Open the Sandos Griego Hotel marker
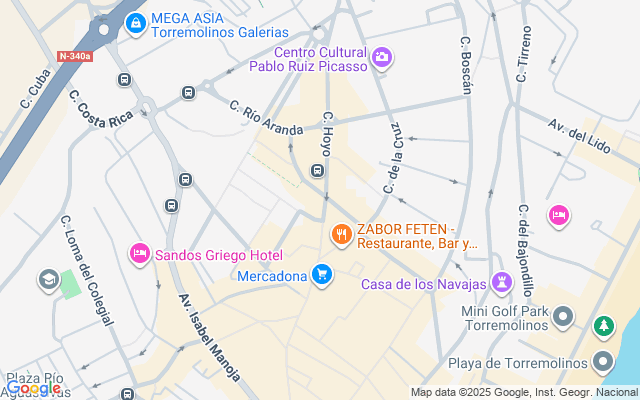Image resolution: width=640 pixels, height=400 pixels. pyautogui.click(x=139, y=254)
